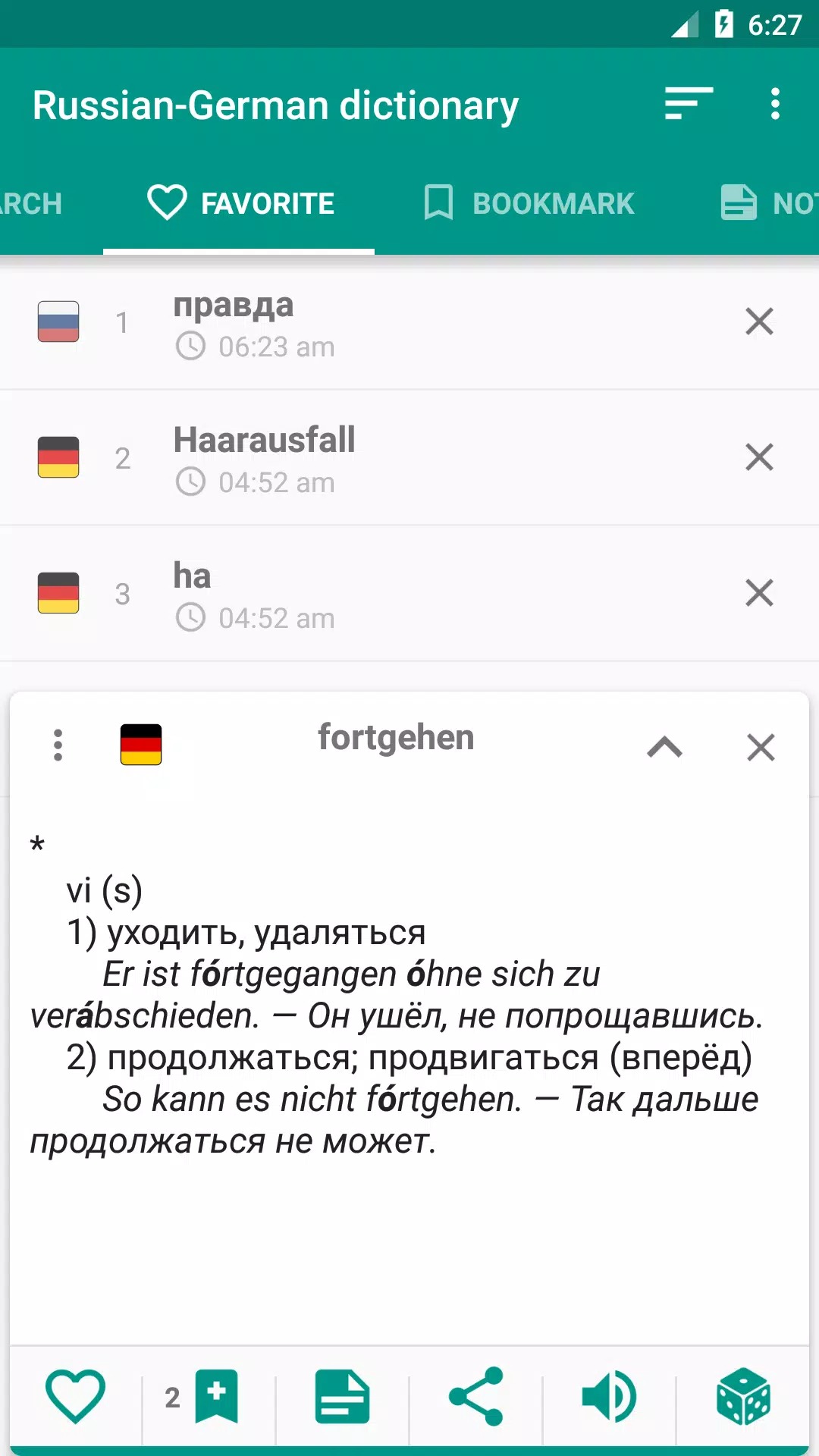Bookmark the word fortgehen
This screenshot has height=1456, width=819.
coord(216,1396)
